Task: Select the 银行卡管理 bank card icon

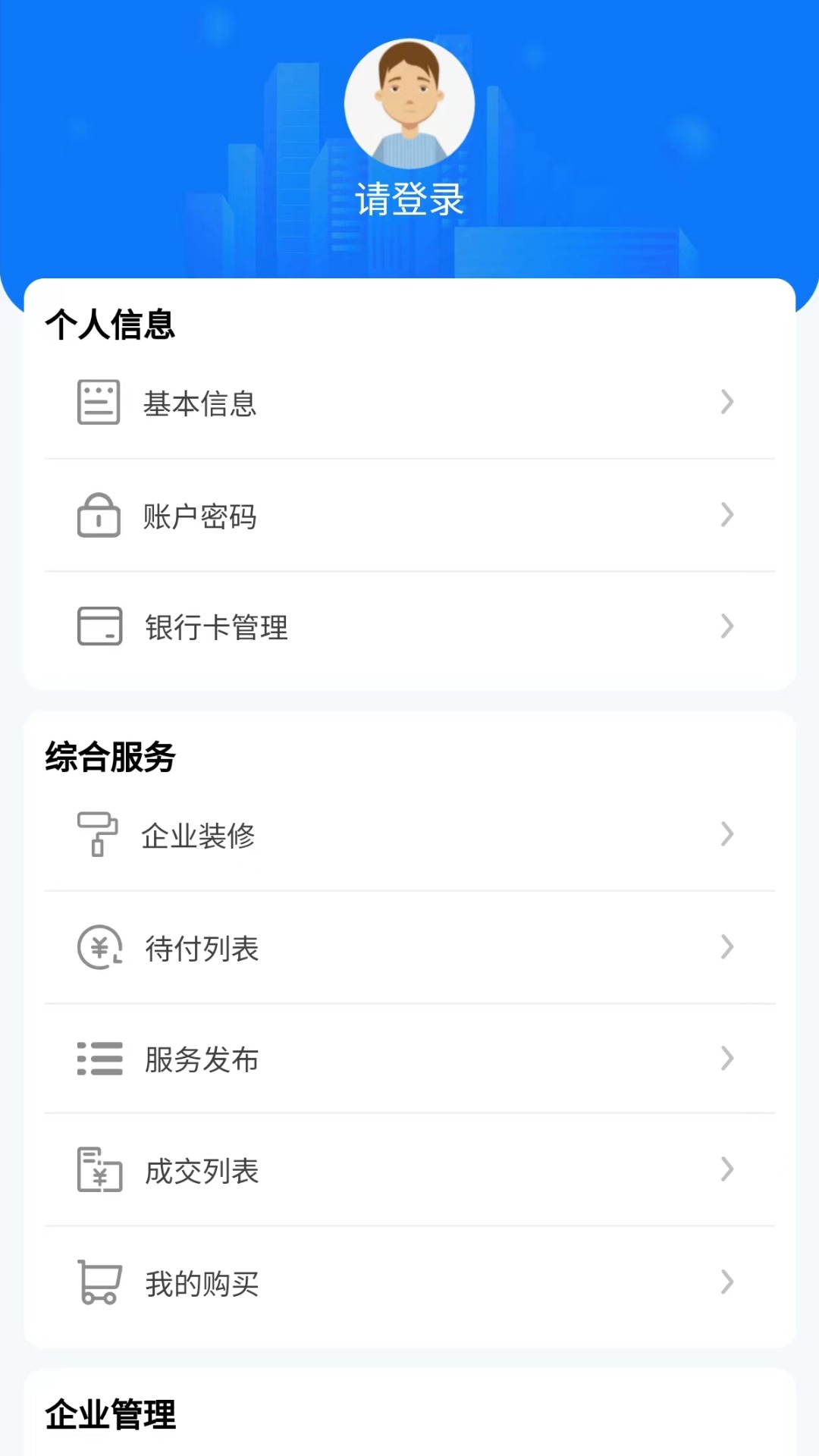Action: pos(99,626)
